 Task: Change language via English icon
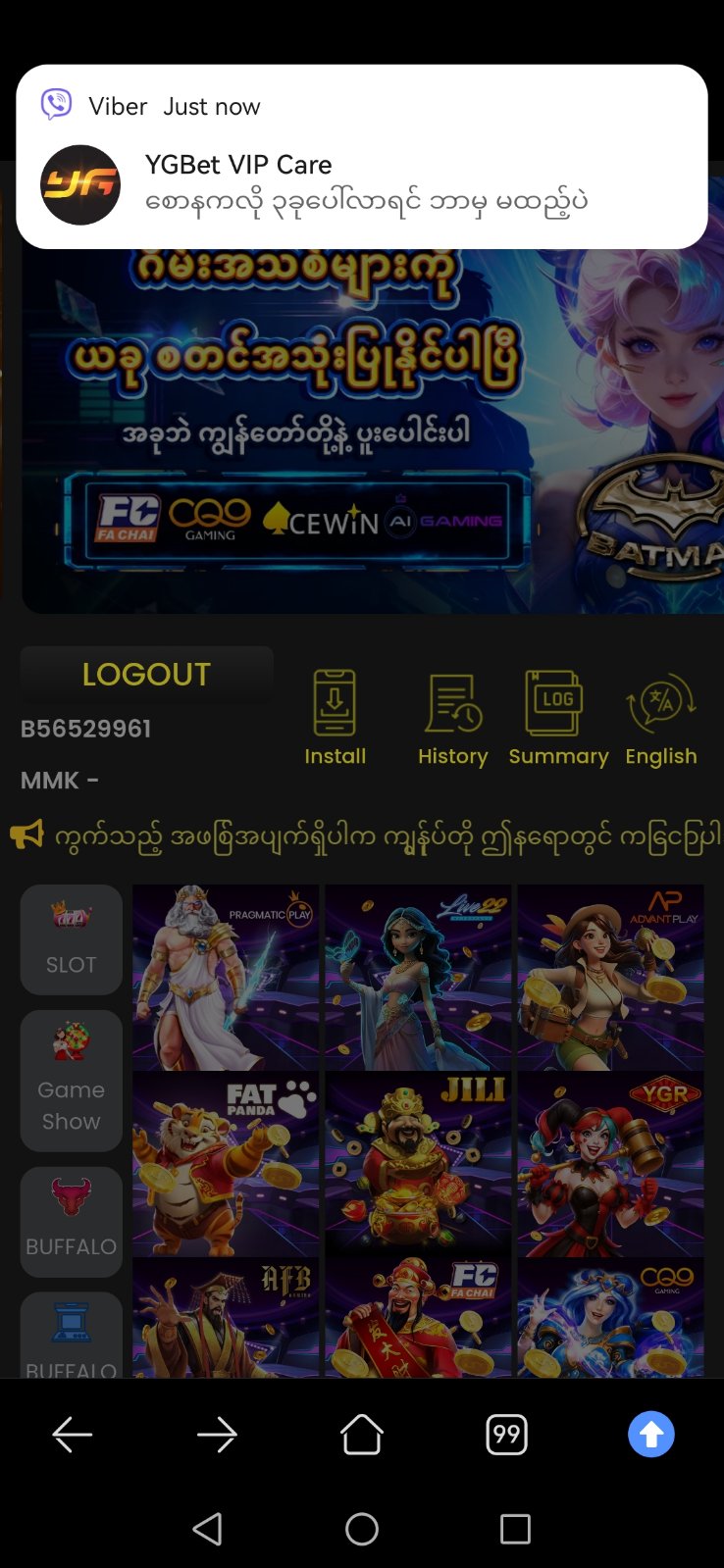[661, 718]
